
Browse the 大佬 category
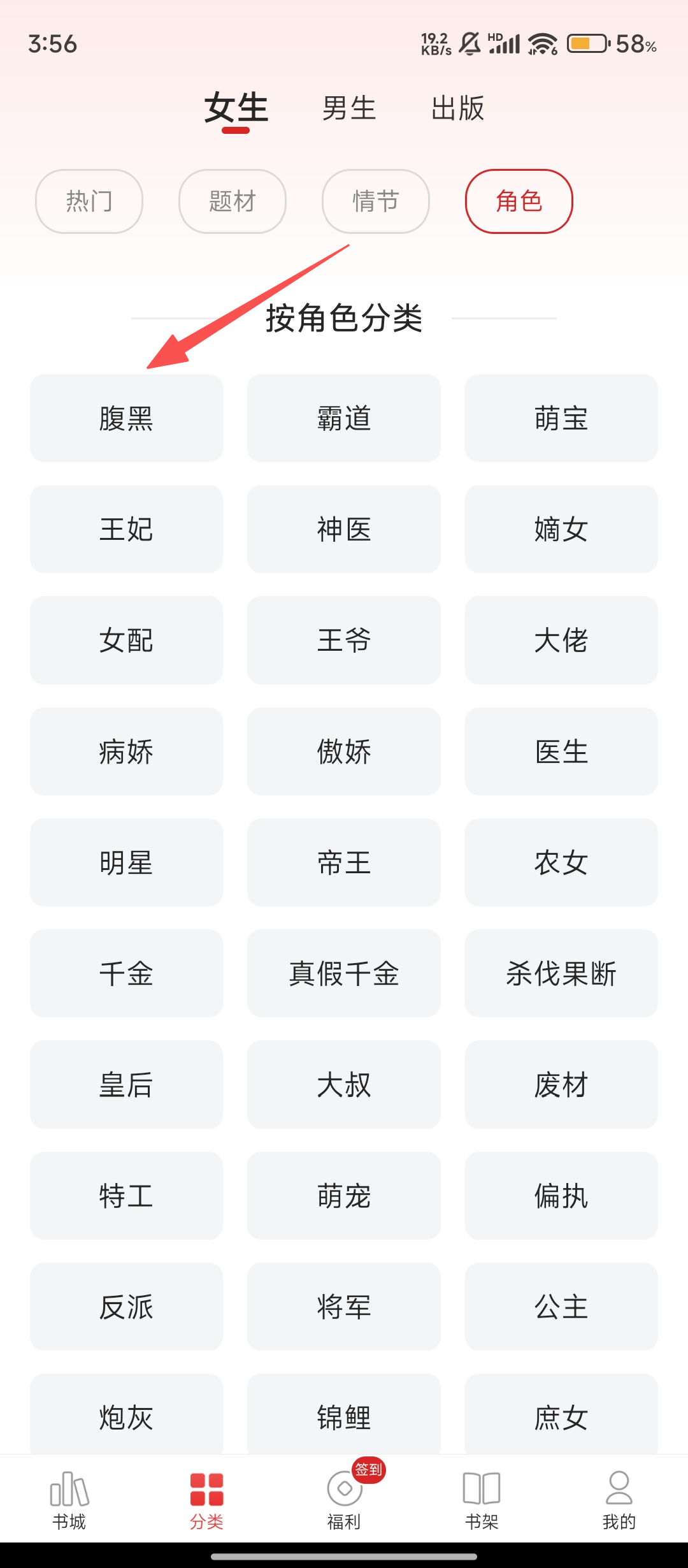click(x=561, y=640)
